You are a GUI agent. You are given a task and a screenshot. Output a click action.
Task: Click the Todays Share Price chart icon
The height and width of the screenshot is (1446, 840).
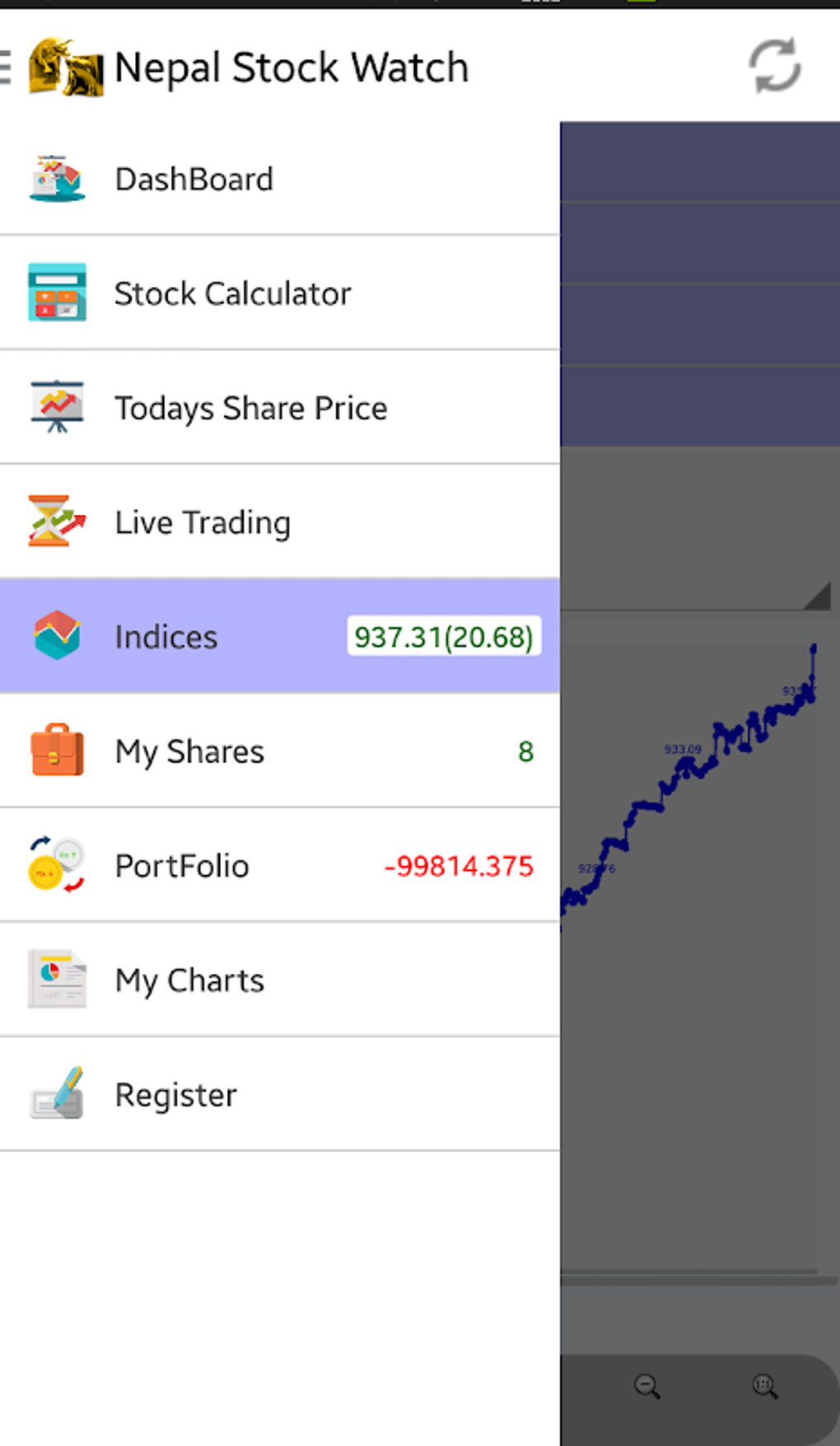(57, 407)
